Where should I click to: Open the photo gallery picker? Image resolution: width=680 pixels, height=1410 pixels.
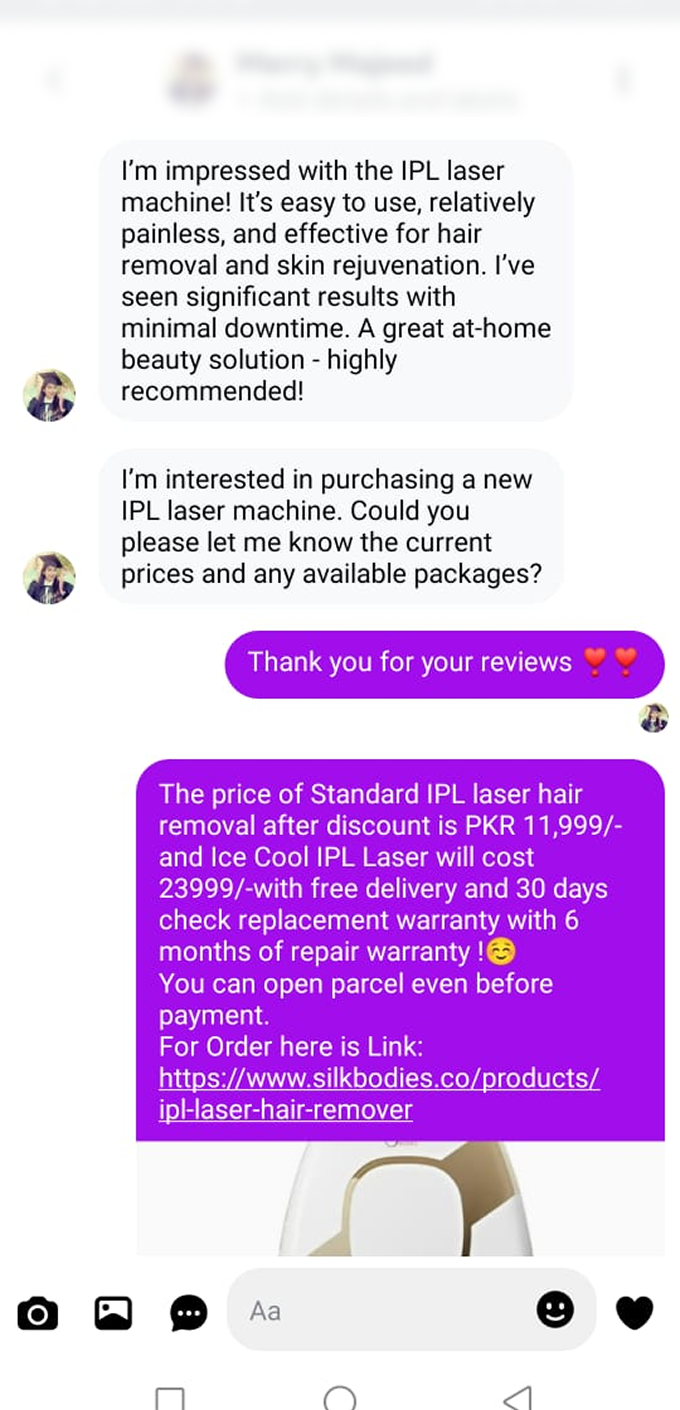tap(113, 1312)
